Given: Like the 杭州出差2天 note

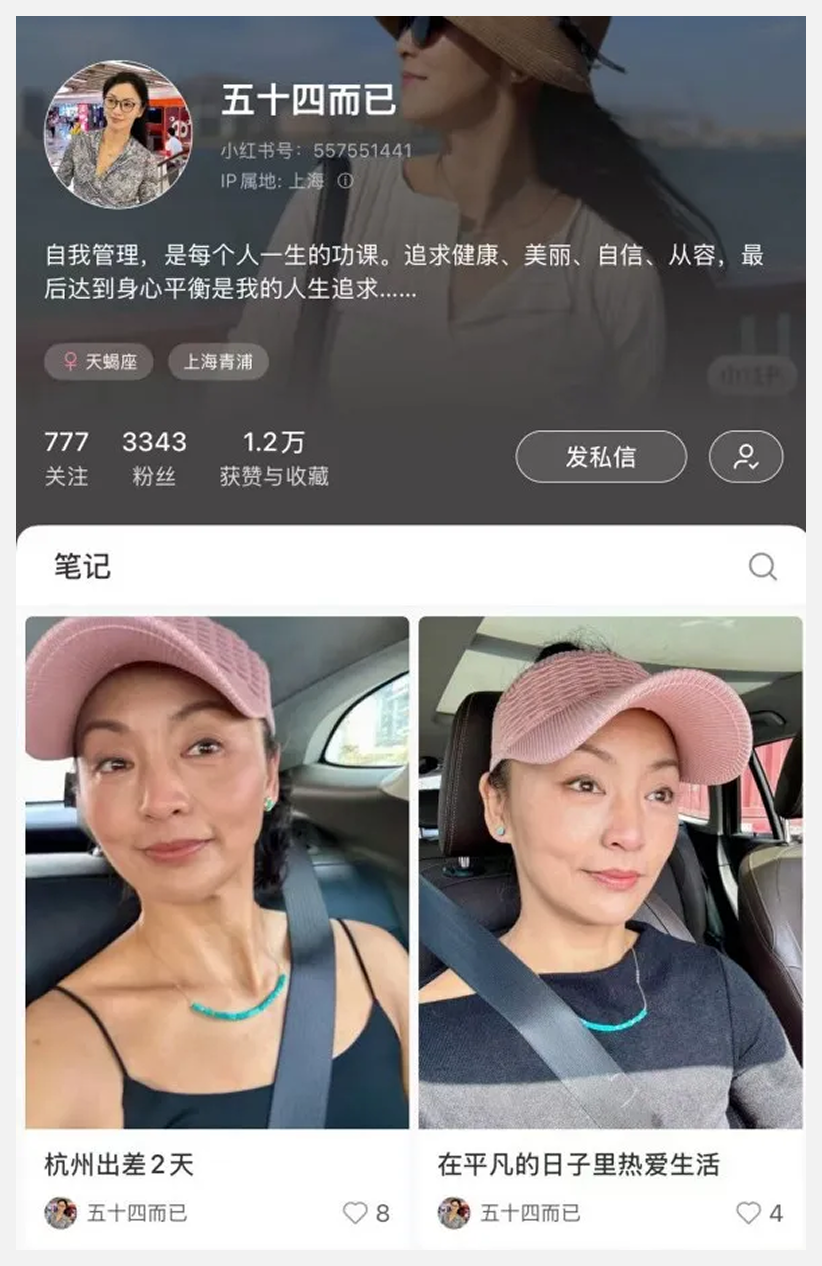Looking at the screenshot, I should [x=356, y=1213].
